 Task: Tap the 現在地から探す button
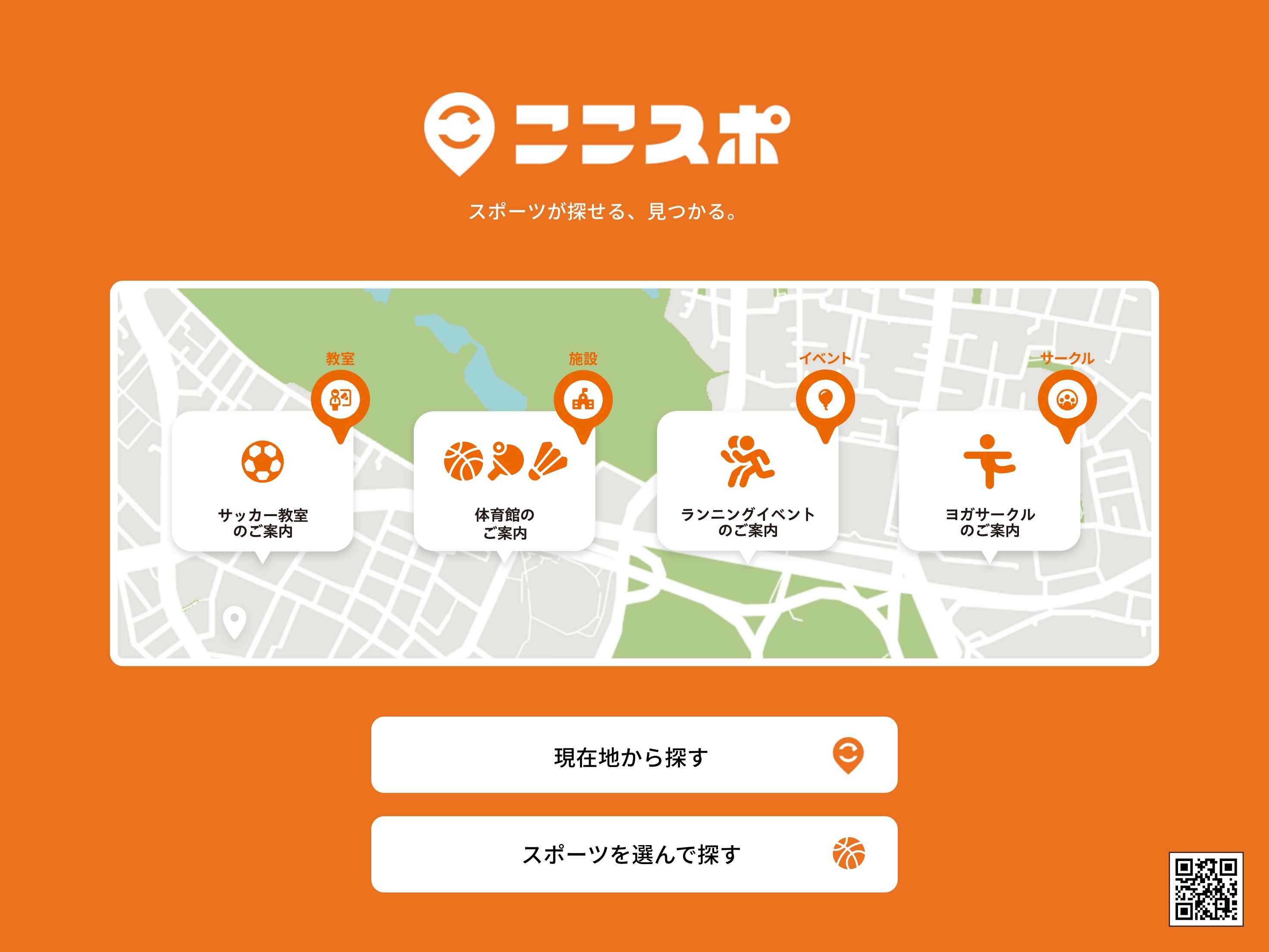[x=634, y=755]
